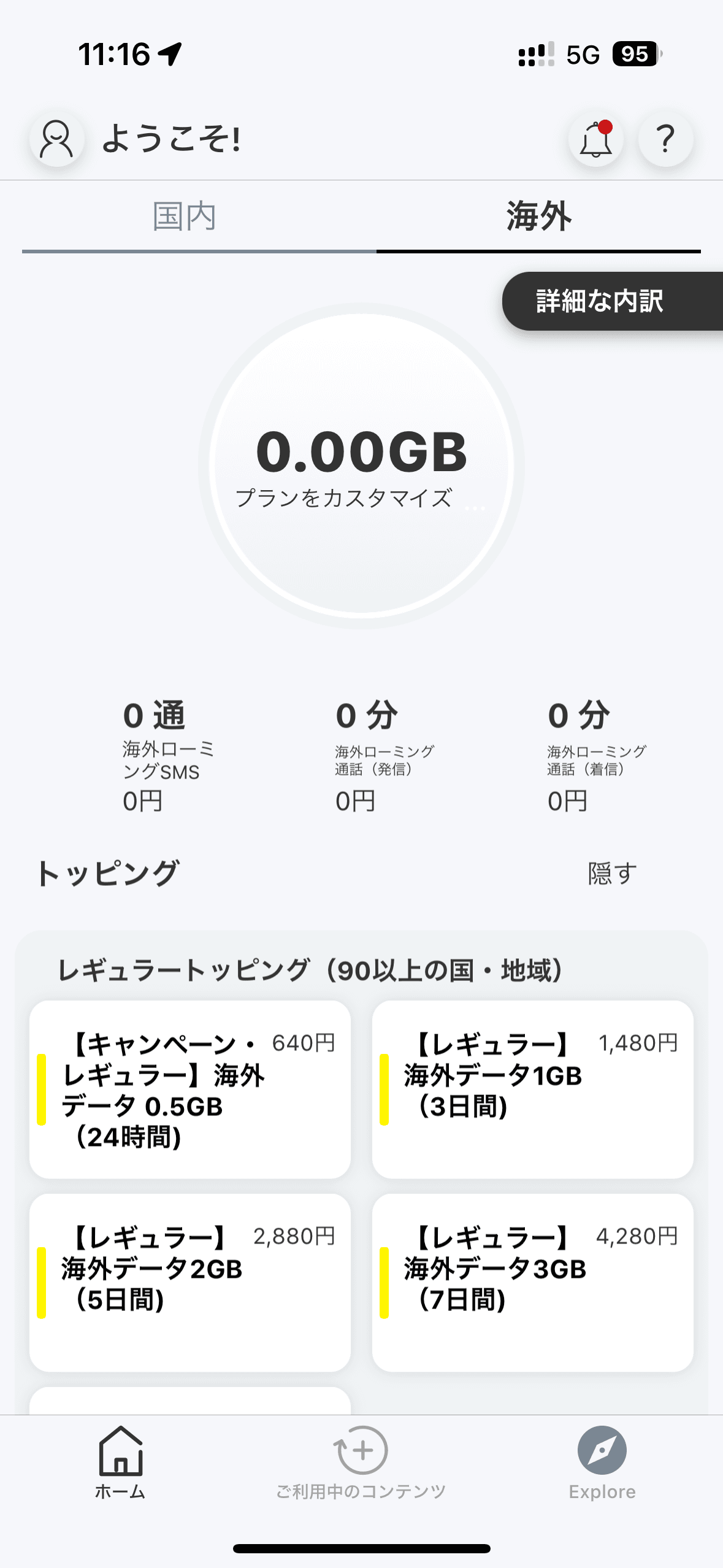Expand 詳細な内訳 breakdown

point(600,302)
